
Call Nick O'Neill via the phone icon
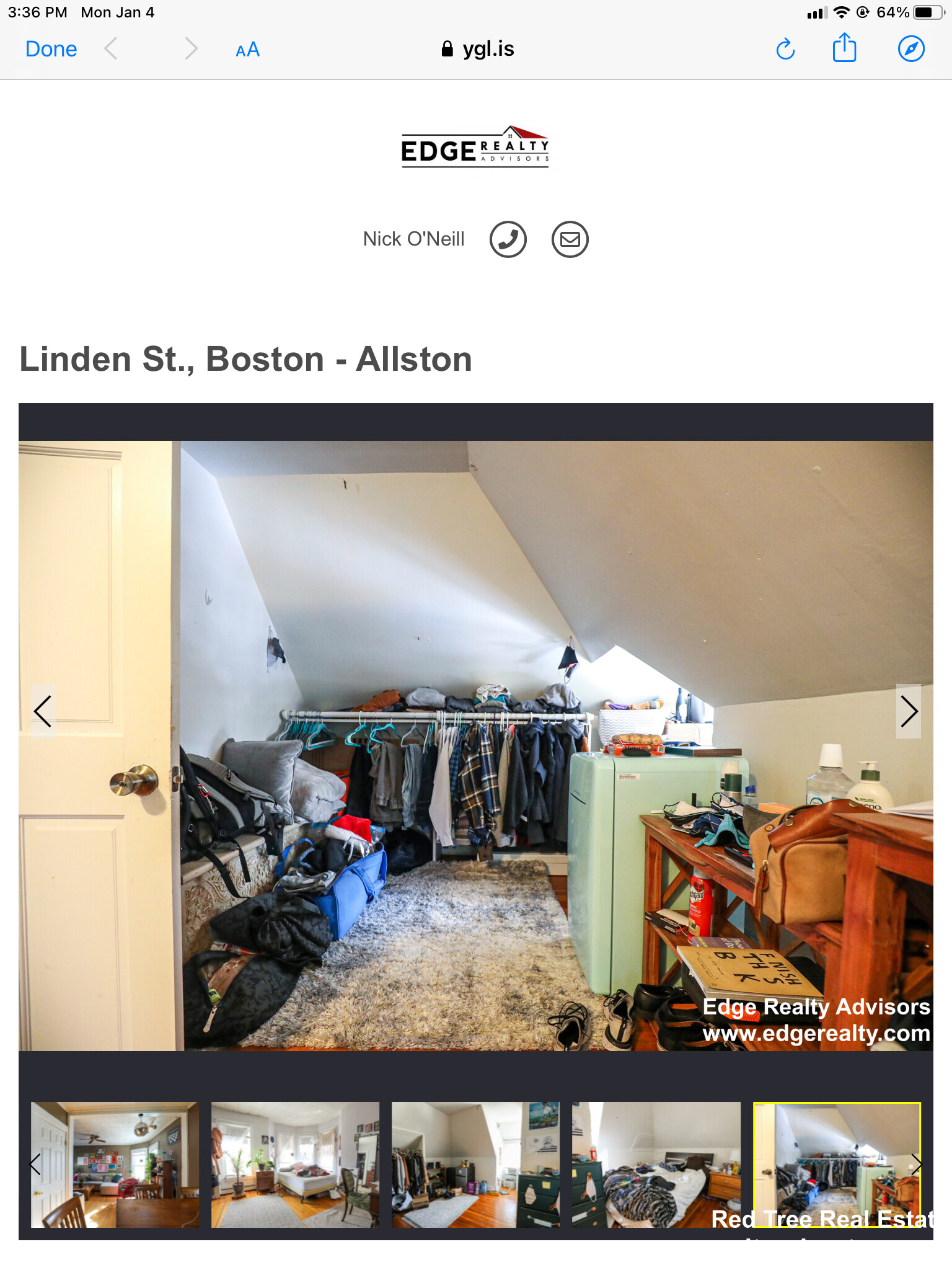(x=508, y=239)
